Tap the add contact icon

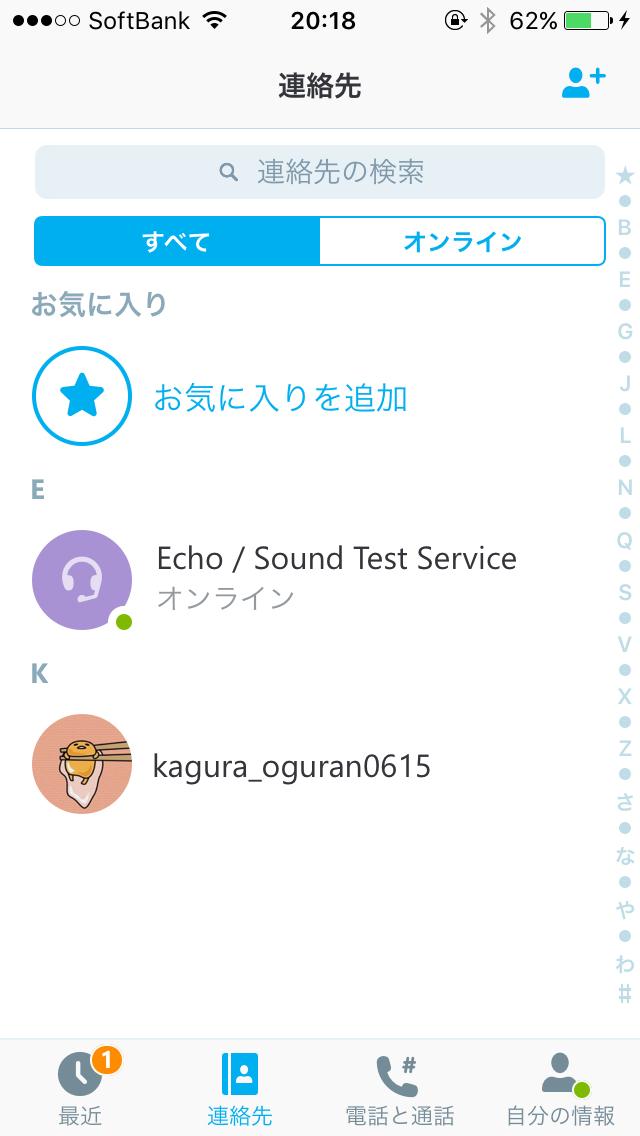(x=584, y=84)
